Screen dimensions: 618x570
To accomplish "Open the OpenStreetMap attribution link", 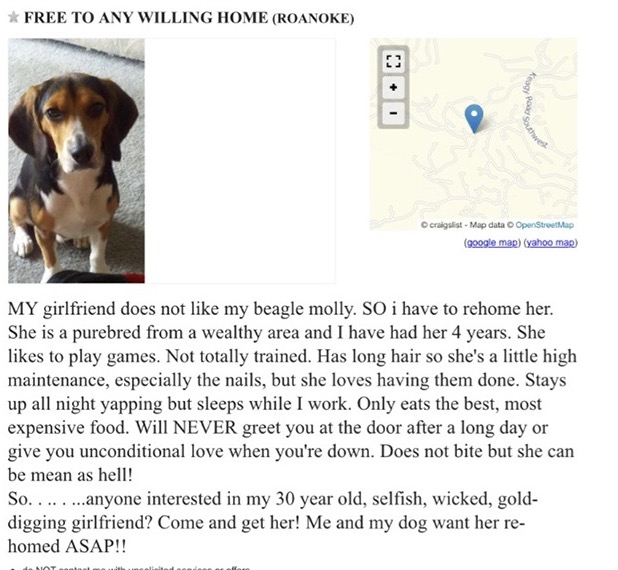I will tap(544, 225).
